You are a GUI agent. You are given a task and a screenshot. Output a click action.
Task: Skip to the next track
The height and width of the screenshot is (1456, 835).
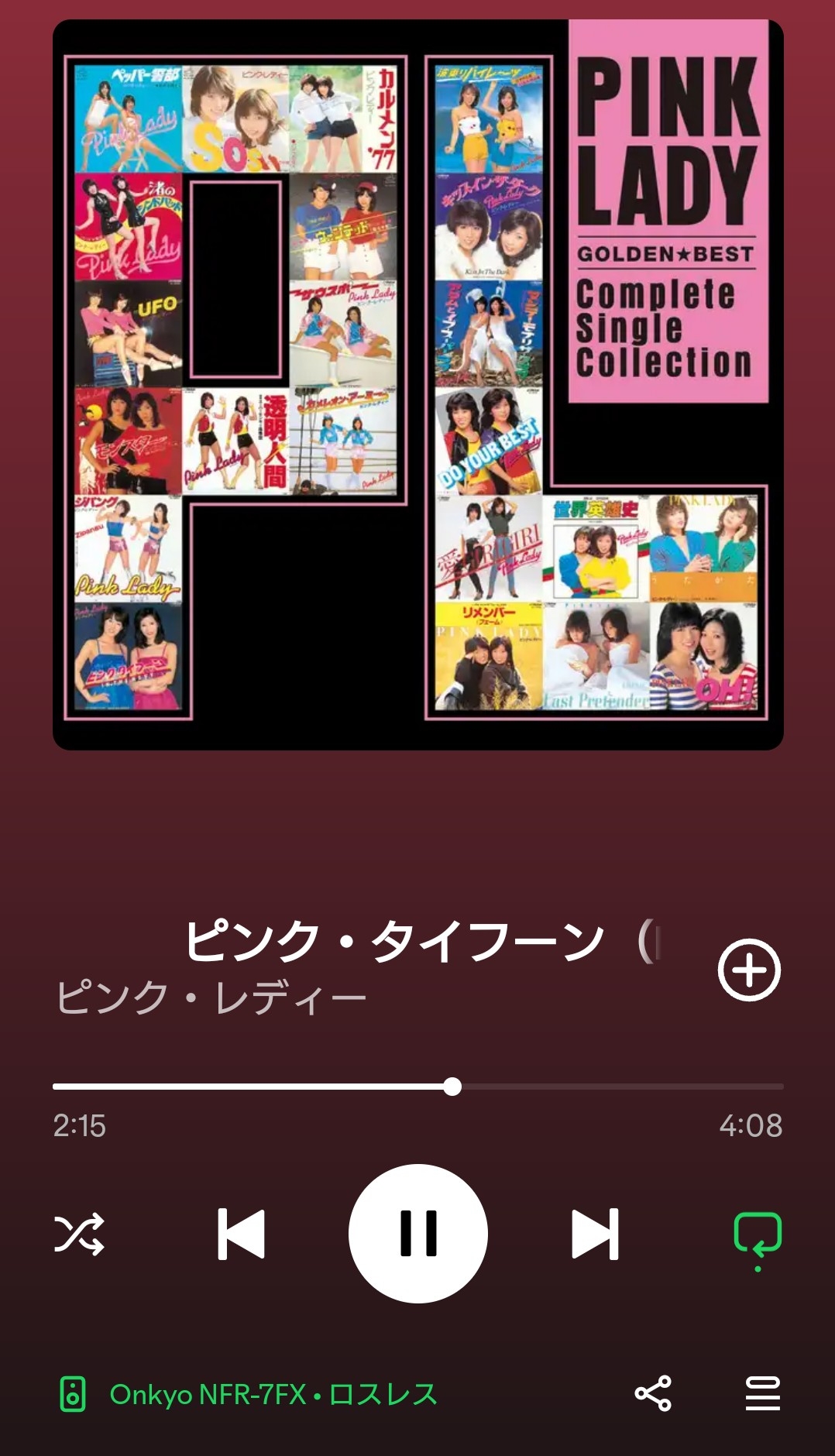(595, 1234)
